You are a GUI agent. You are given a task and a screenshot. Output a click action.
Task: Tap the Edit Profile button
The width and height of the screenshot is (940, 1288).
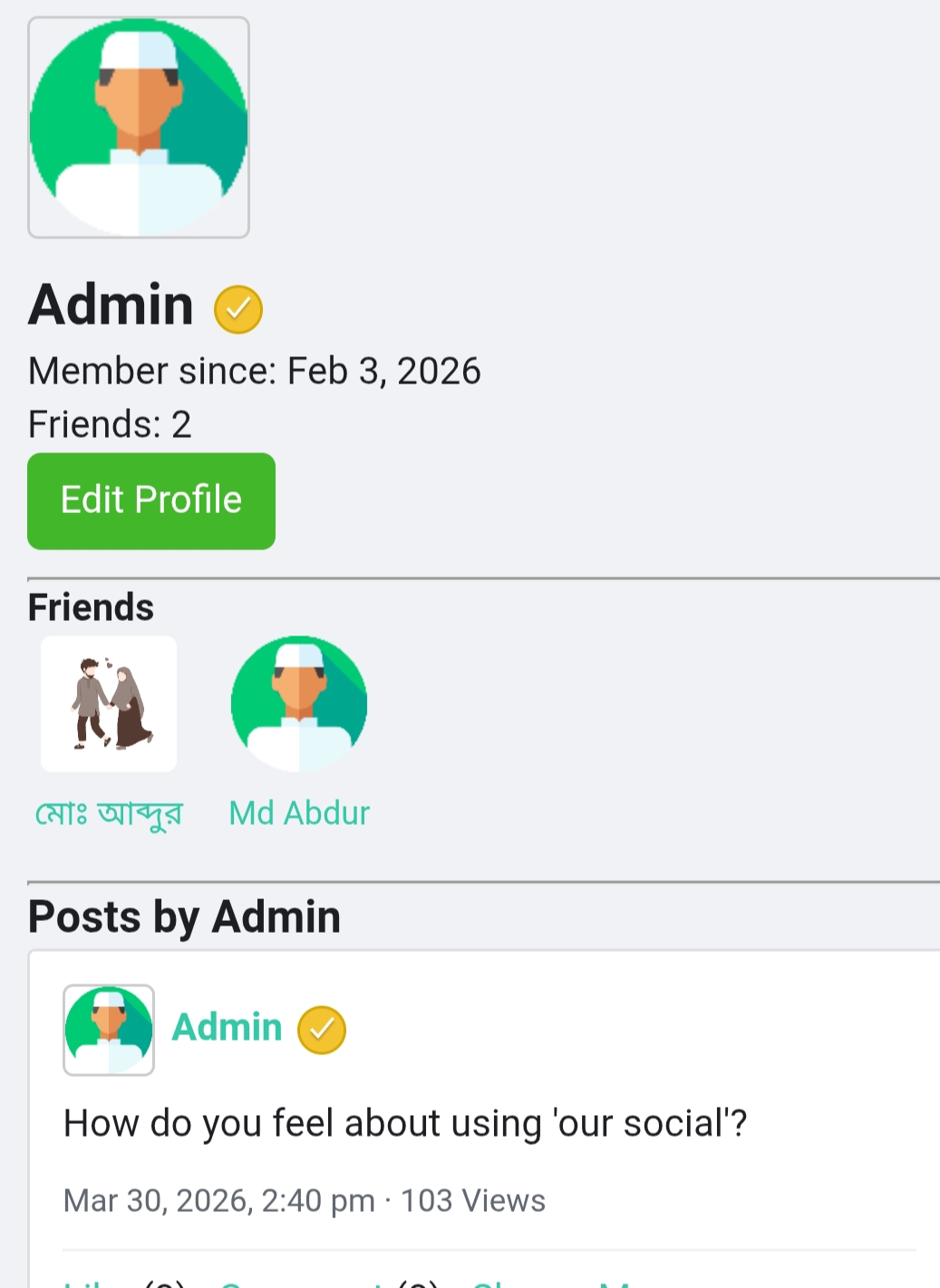point(151,500)
